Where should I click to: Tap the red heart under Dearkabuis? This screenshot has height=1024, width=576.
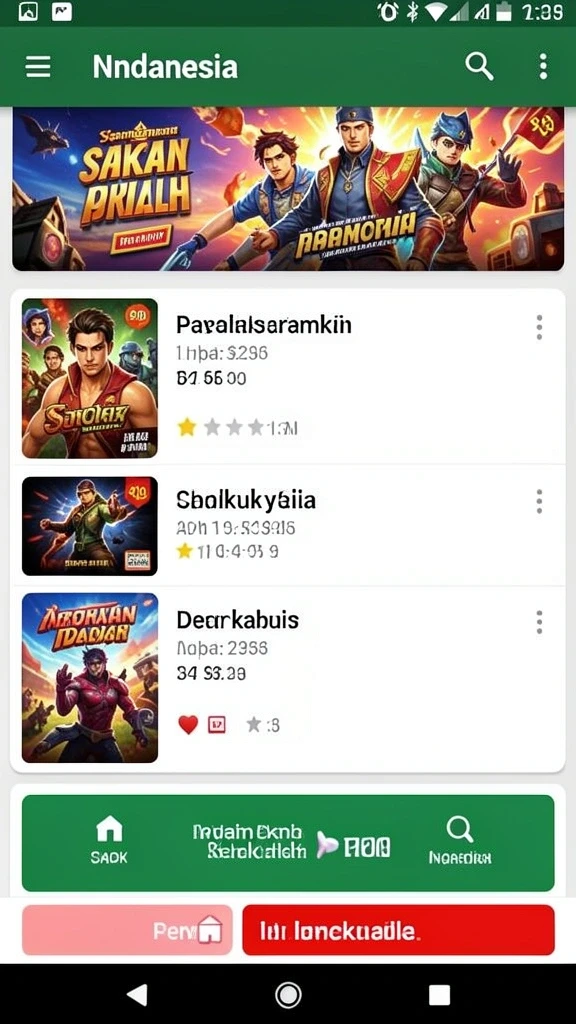(x=188, y=725)
